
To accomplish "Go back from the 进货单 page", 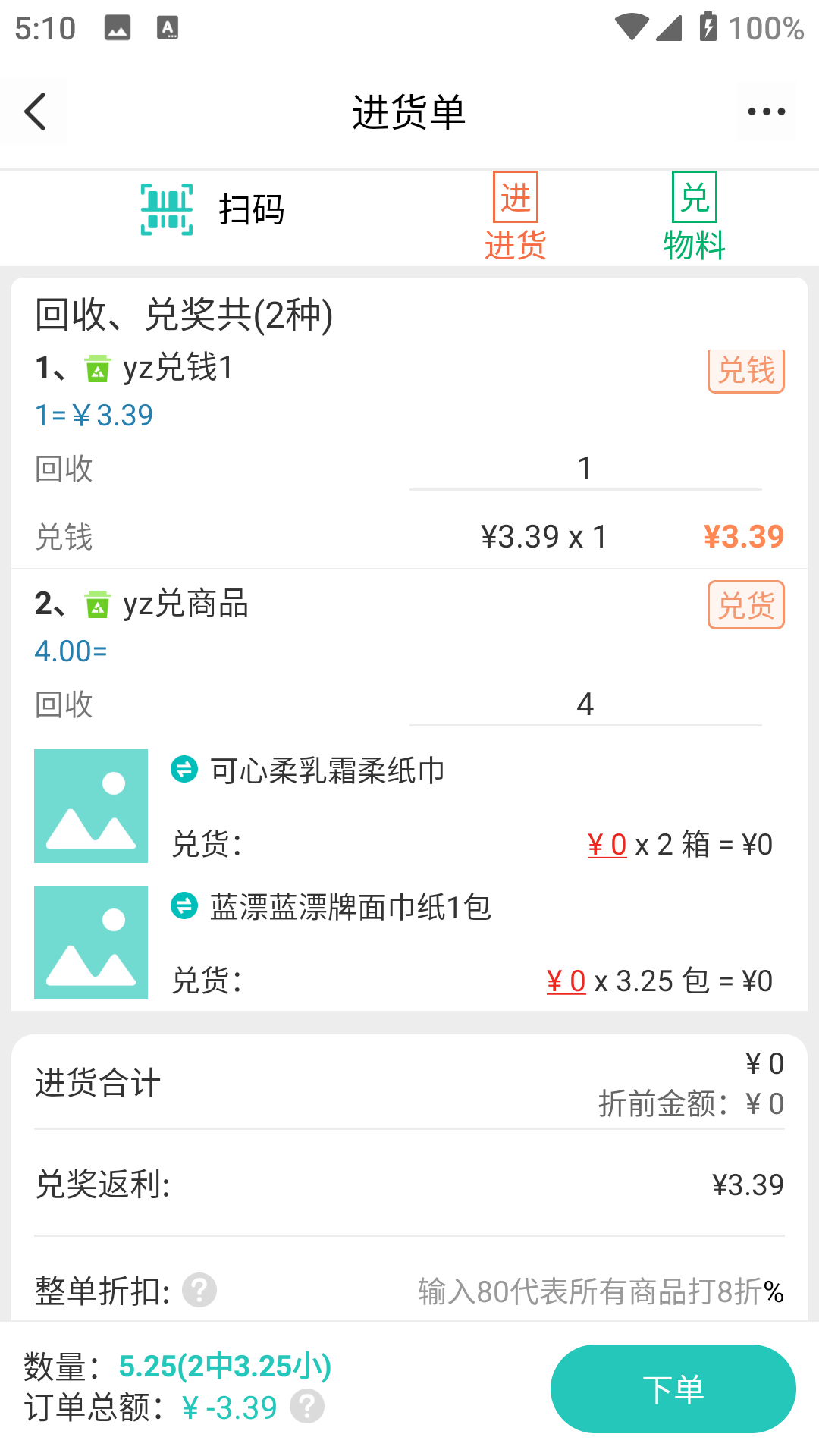I will click(x=35, y=112).
